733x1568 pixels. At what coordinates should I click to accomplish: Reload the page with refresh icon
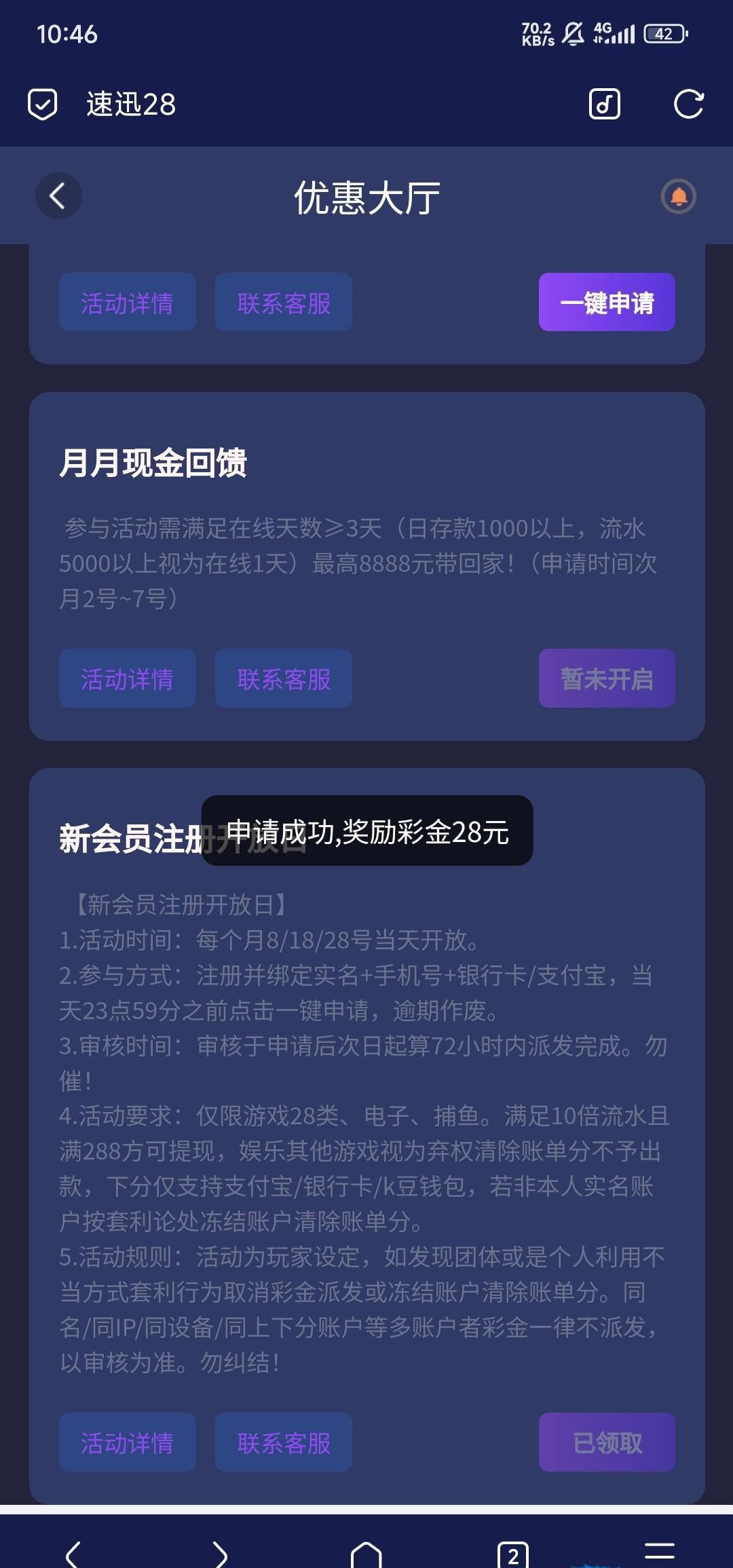click(688, 104)
